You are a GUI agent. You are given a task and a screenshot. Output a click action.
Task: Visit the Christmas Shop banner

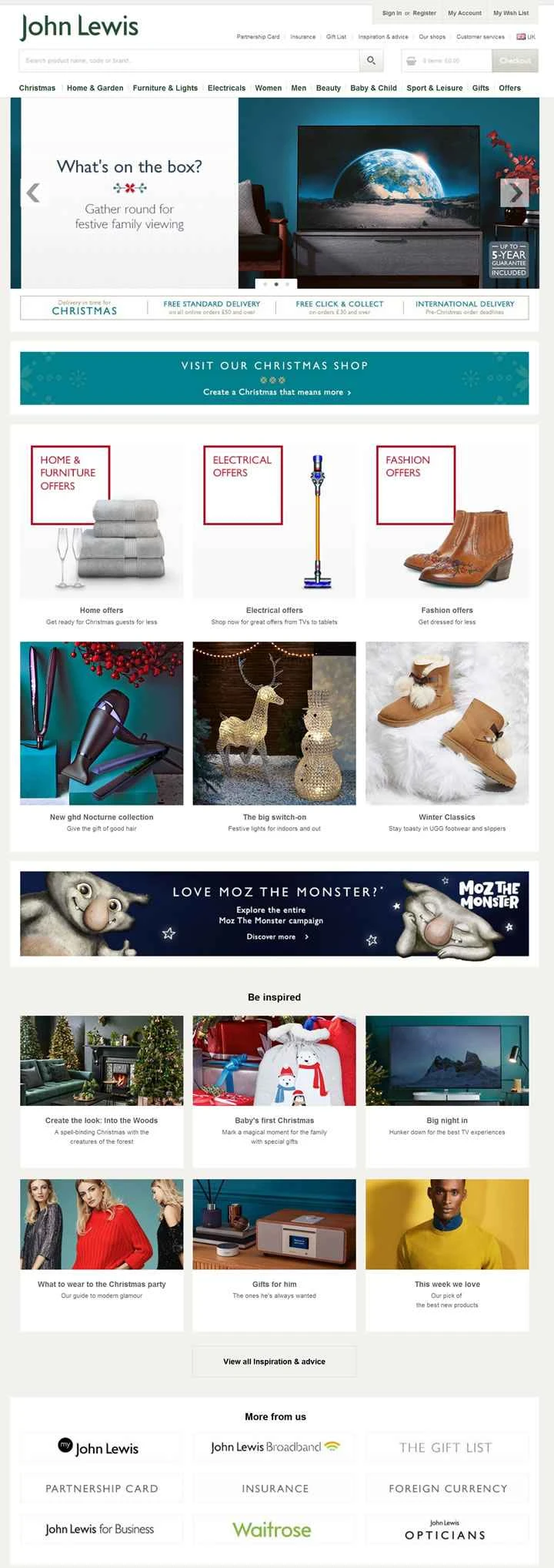(x=274, y=377)
